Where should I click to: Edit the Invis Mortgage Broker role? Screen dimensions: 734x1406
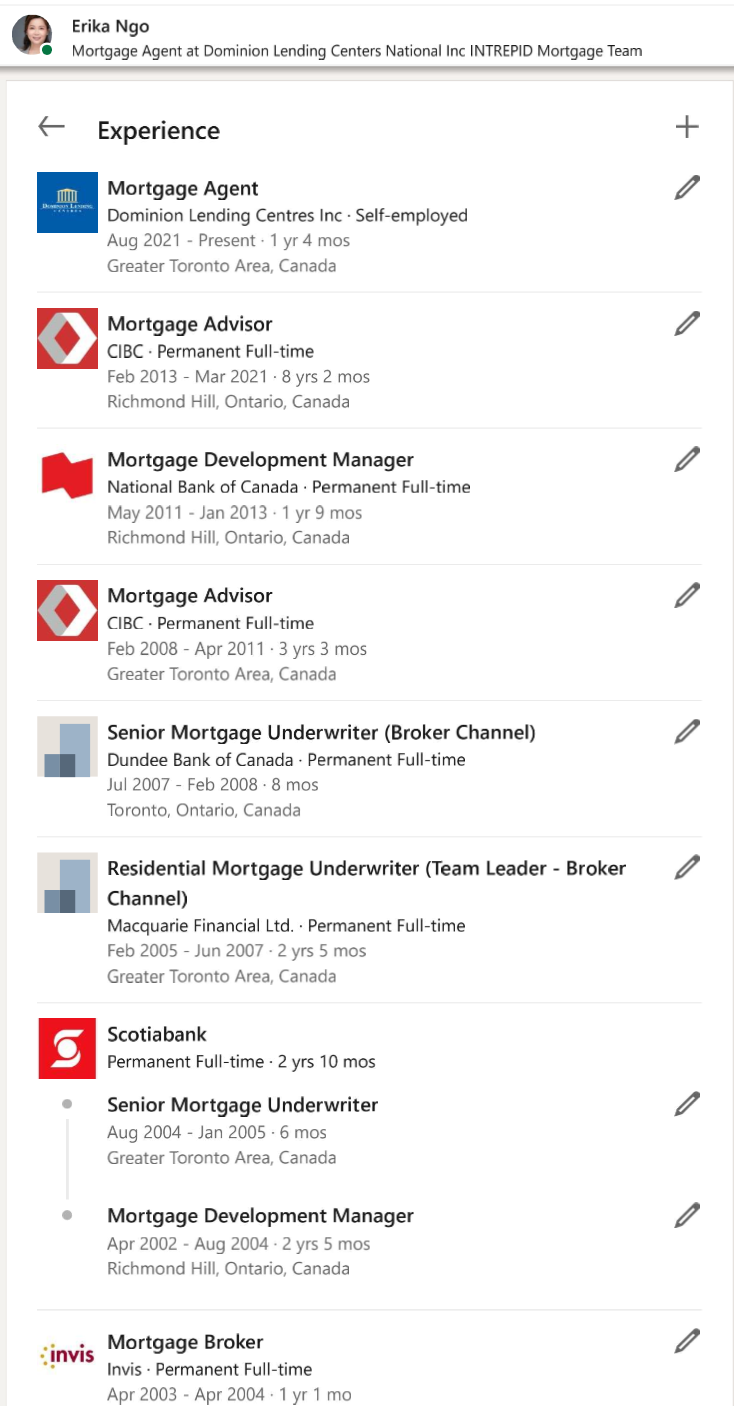[687, 1340]
